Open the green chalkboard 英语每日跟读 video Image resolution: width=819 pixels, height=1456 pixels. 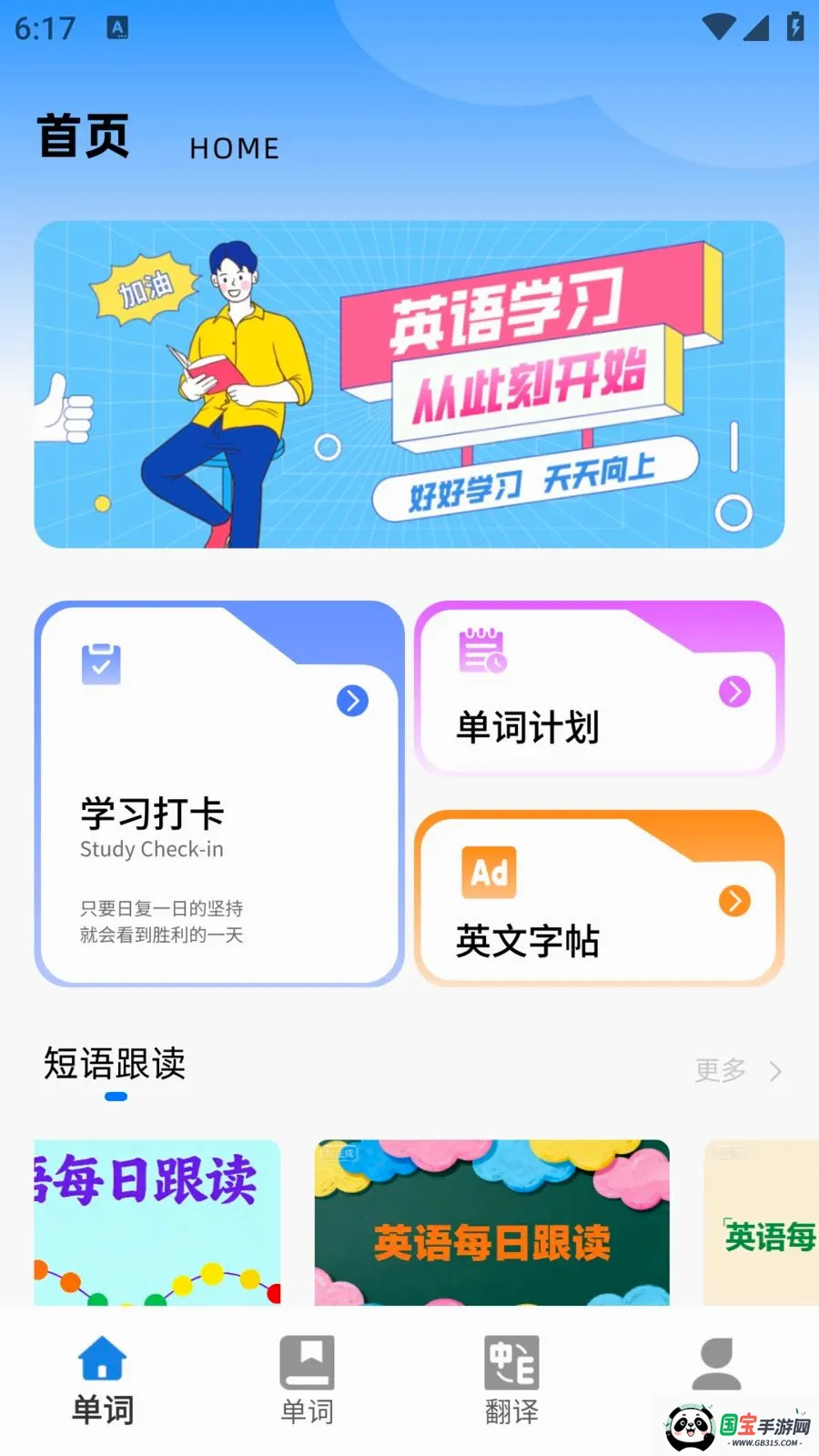point(492,1222)
